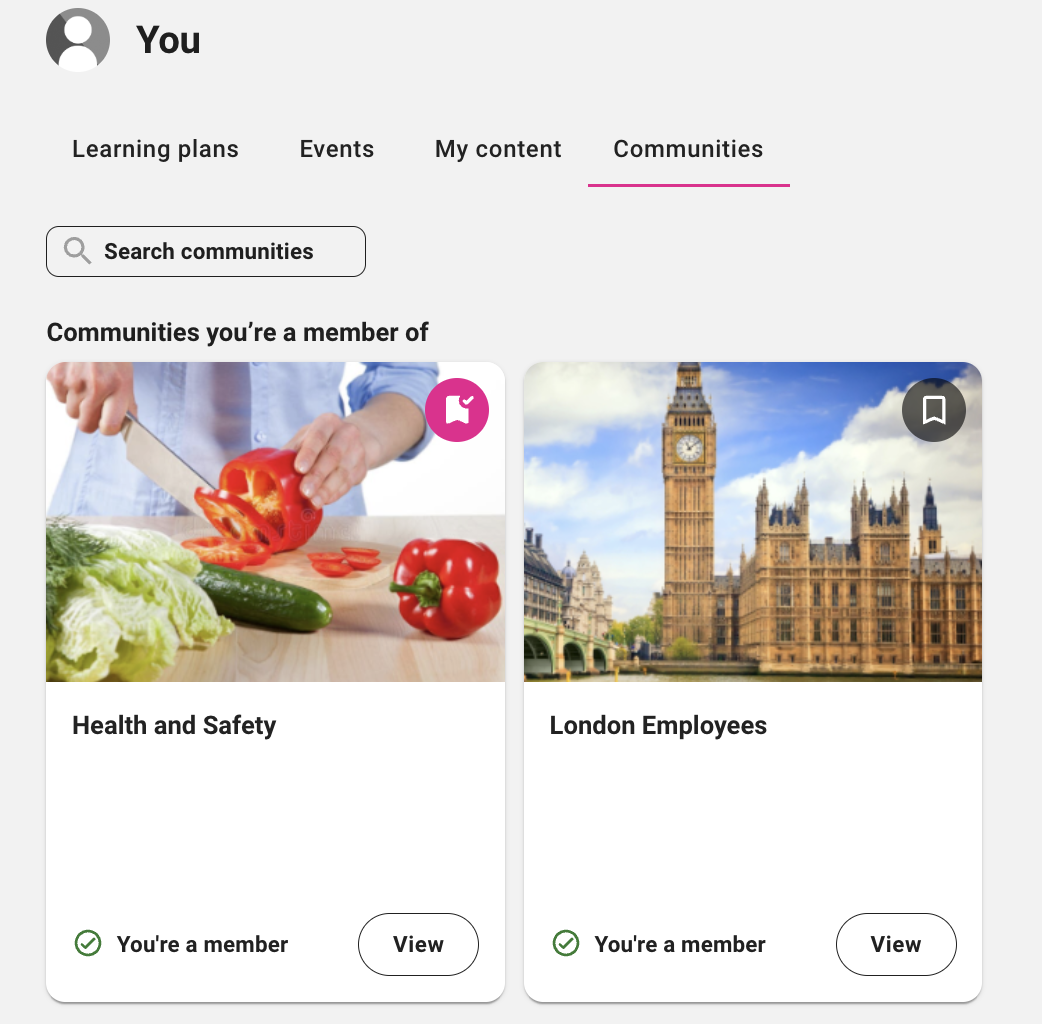Select the Communities tab
Viewport: 1042px width, 1024px height.
(688, 149)
